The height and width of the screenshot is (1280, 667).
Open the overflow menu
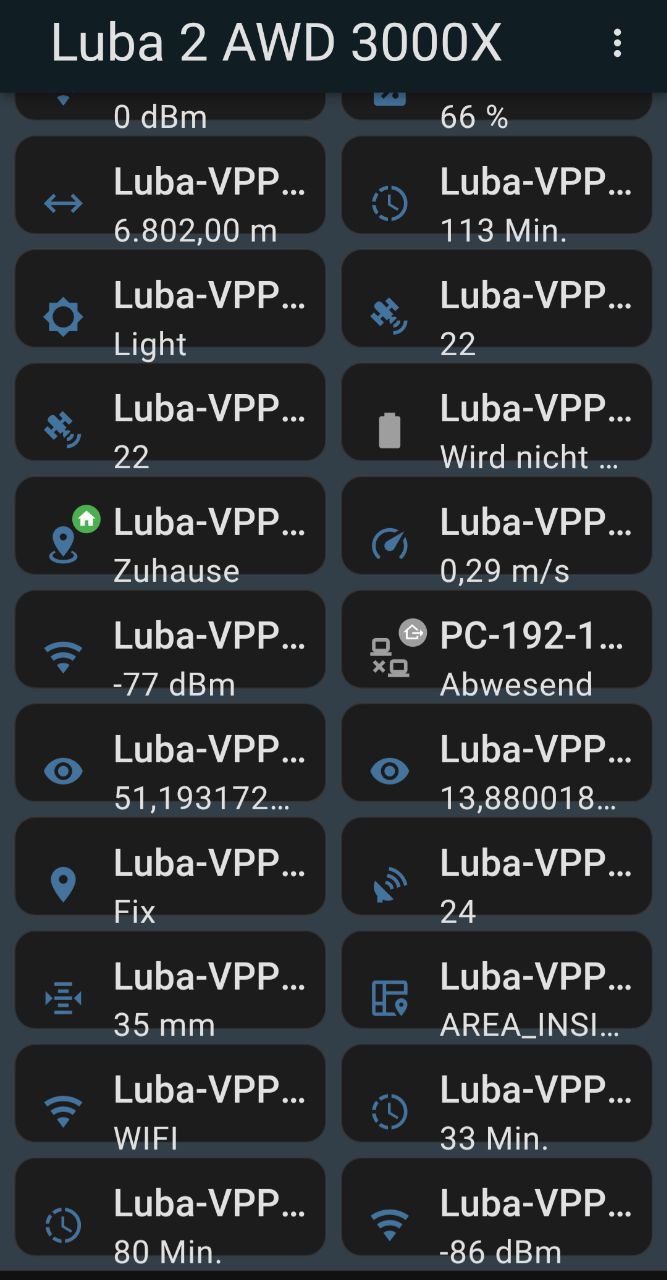point(617,43)
